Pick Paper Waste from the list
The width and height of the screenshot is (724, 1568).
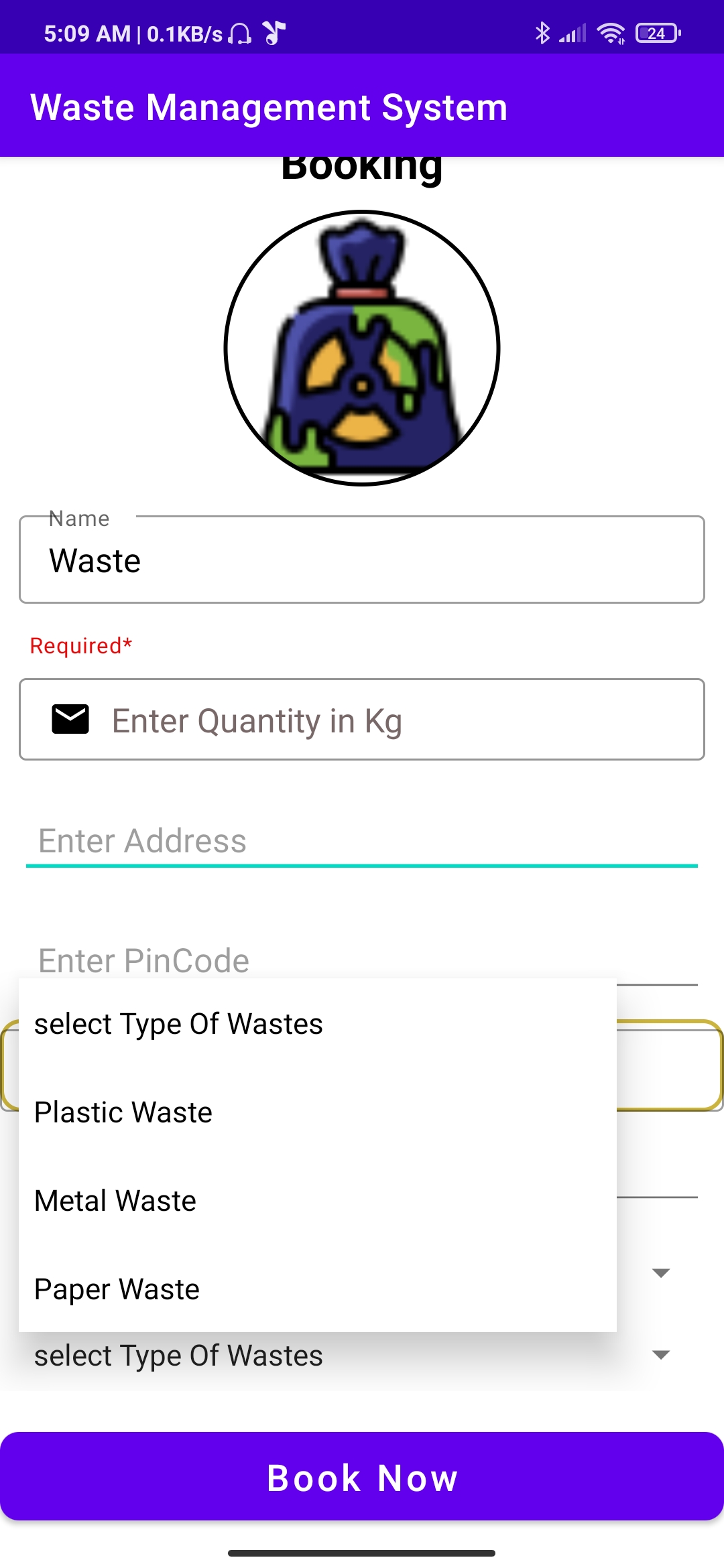[117, 1289]
